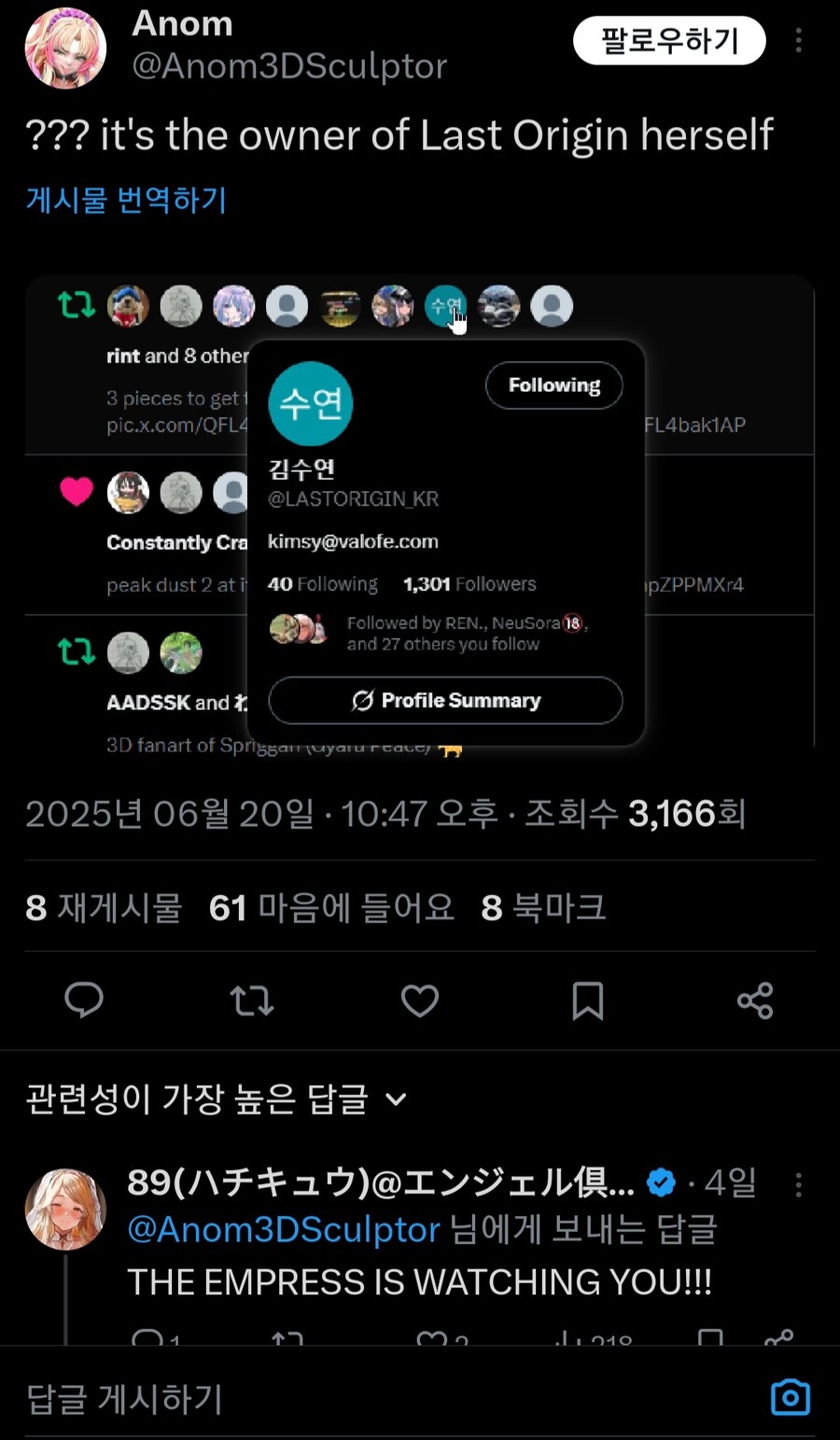Viewport: 840px width, 1440px height.
Task: Repost the tweet using the retweet icon
Action: click(251, 1000)
